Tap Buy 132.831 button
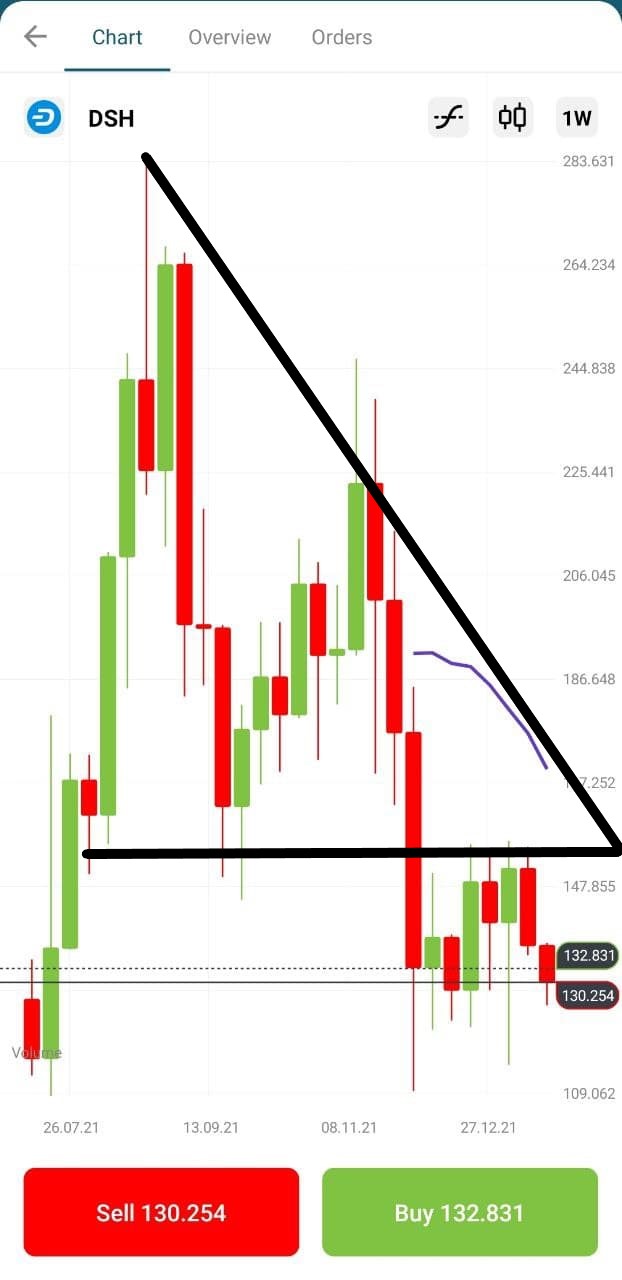 point(459,1212)
